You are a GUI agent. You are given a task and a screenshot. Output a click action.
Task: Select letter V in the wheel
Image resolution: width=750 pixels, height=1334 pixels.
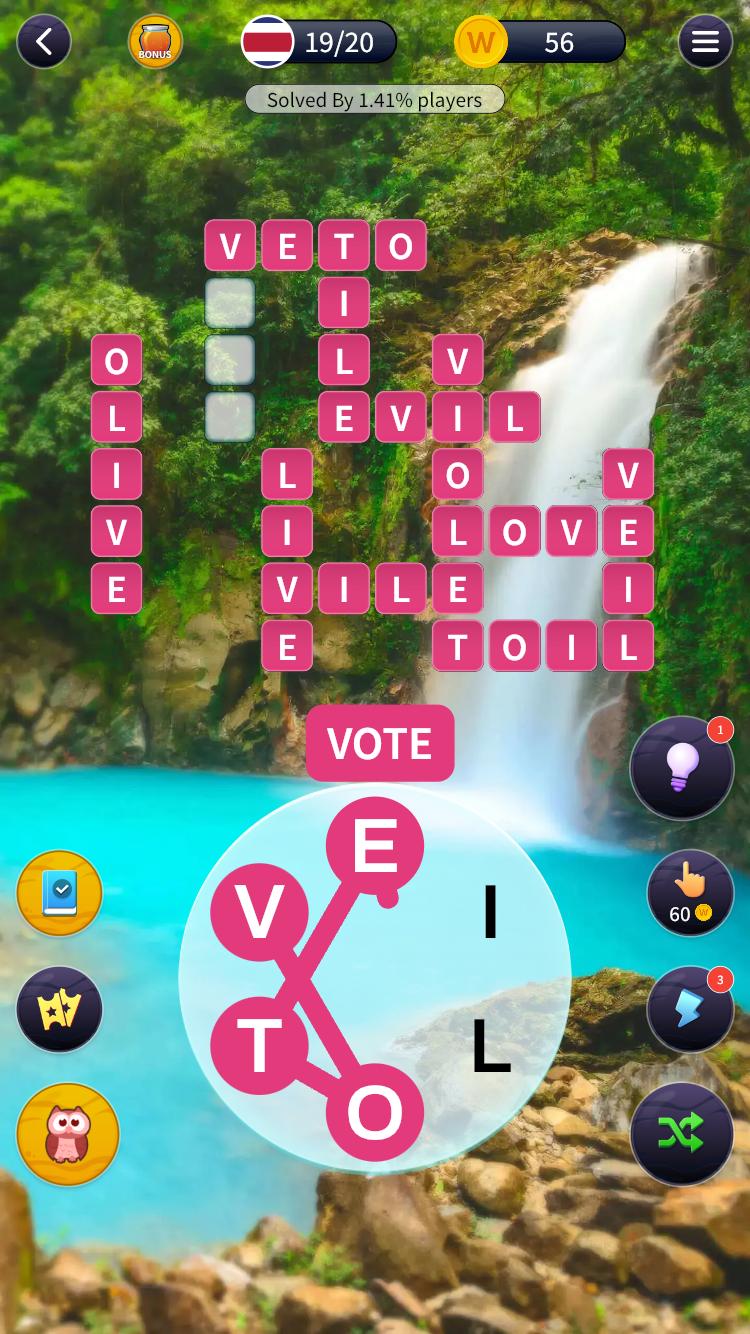point(259,913)
